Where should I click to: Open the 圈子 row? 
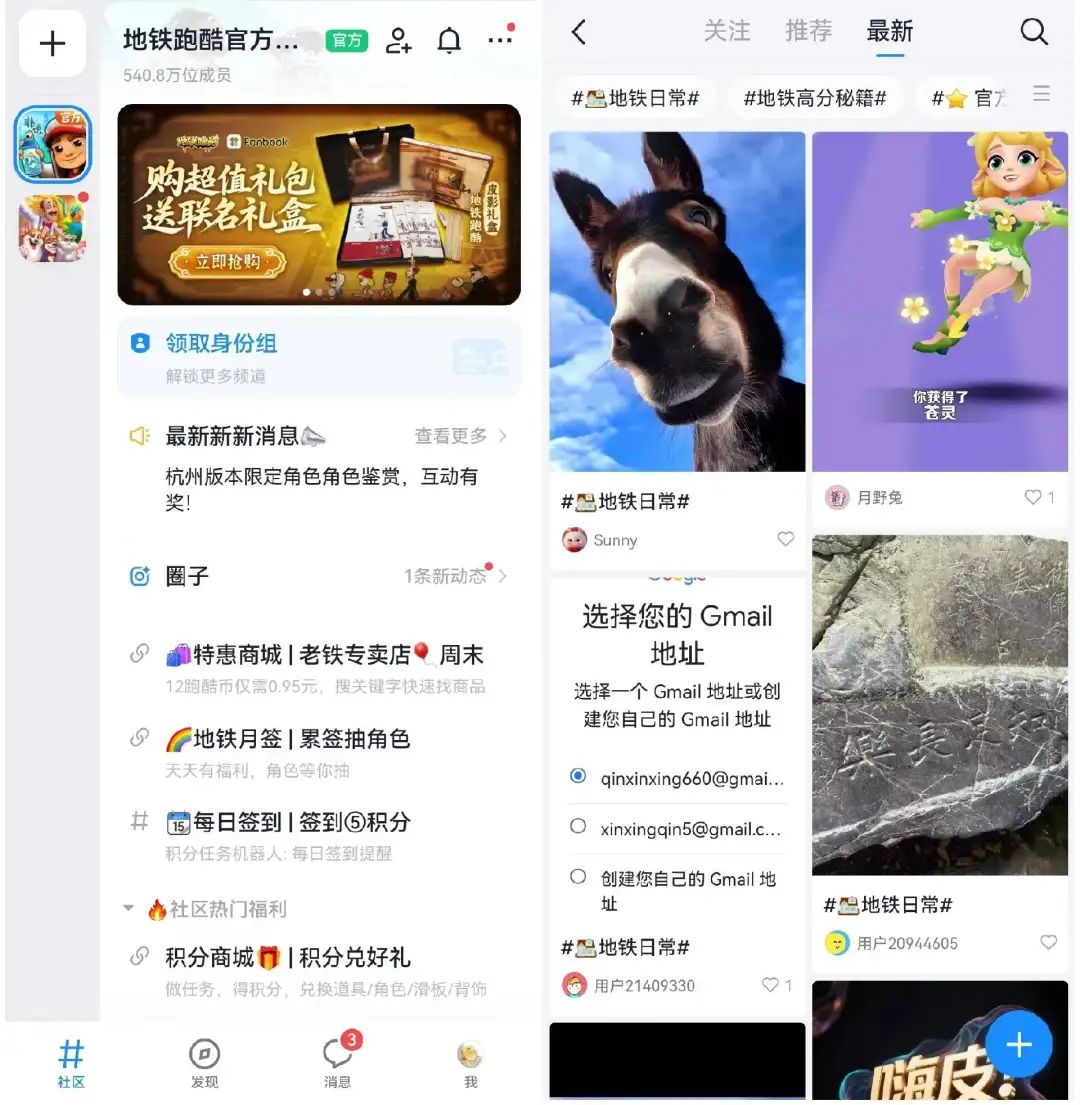click(x=319, y=576)
